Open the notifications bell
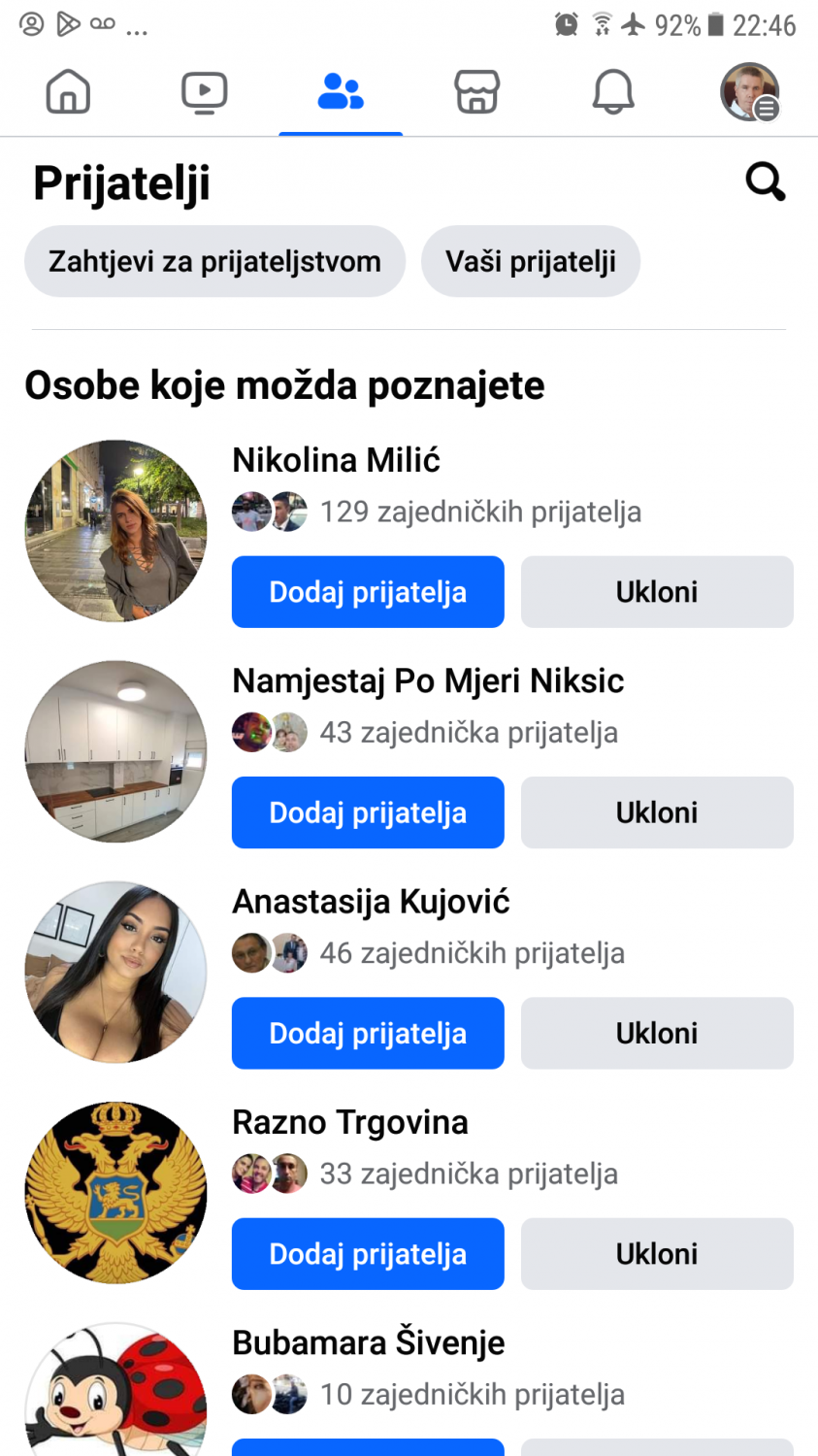The width and height of the screenshot is (818, 1456). pos(613,93)
